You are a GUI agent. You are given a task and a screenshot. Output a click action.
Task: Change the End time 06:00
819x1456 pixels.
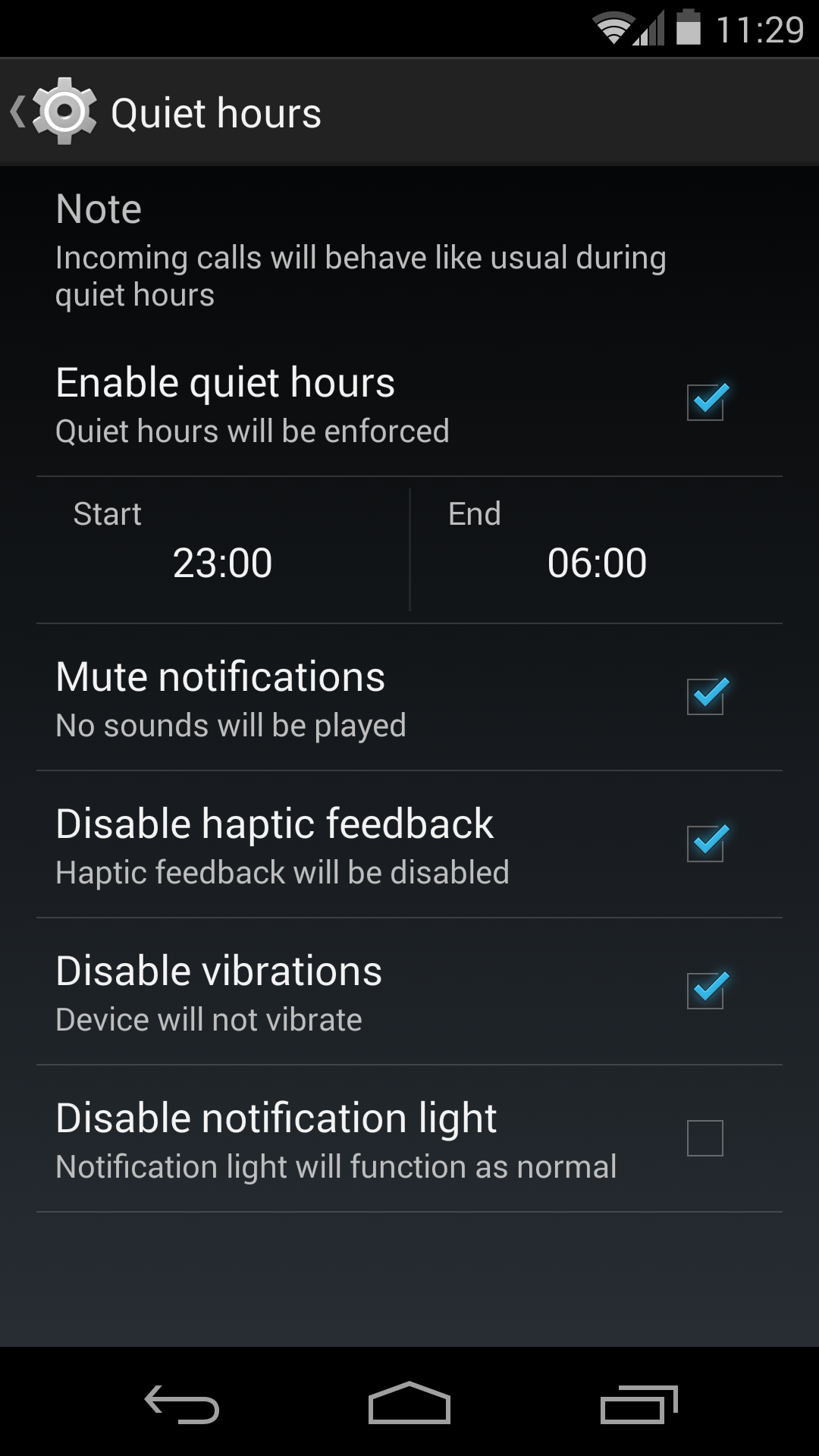point(597,563)
